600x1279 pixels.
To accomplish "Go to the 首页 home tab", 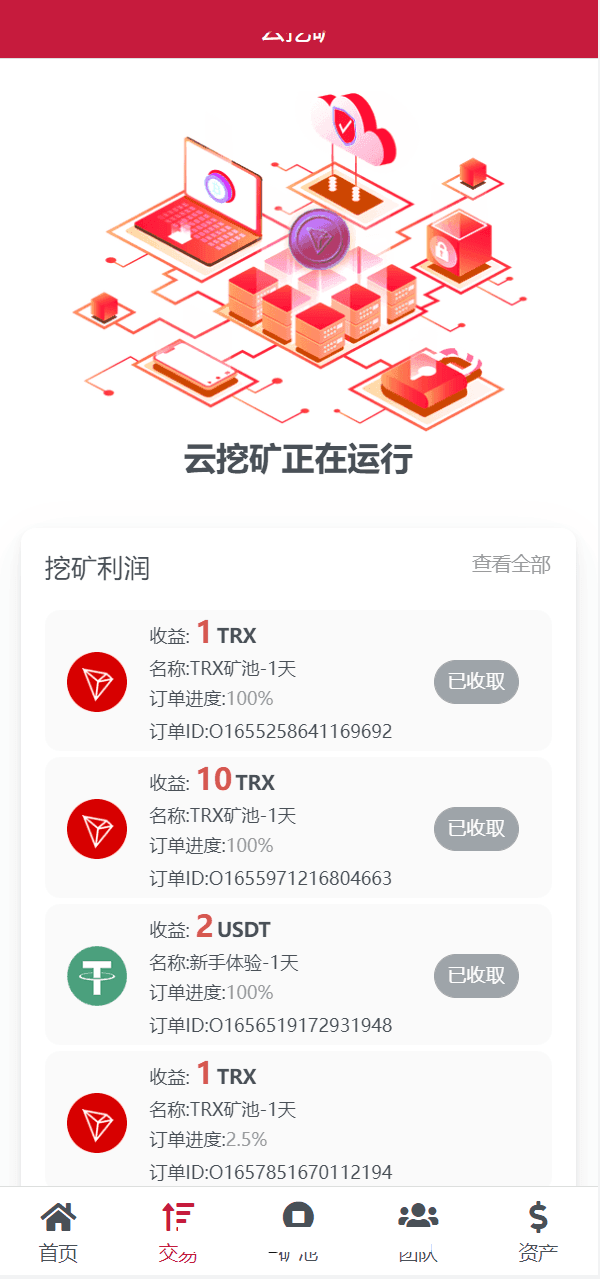I will click(x=58, y=1232).
